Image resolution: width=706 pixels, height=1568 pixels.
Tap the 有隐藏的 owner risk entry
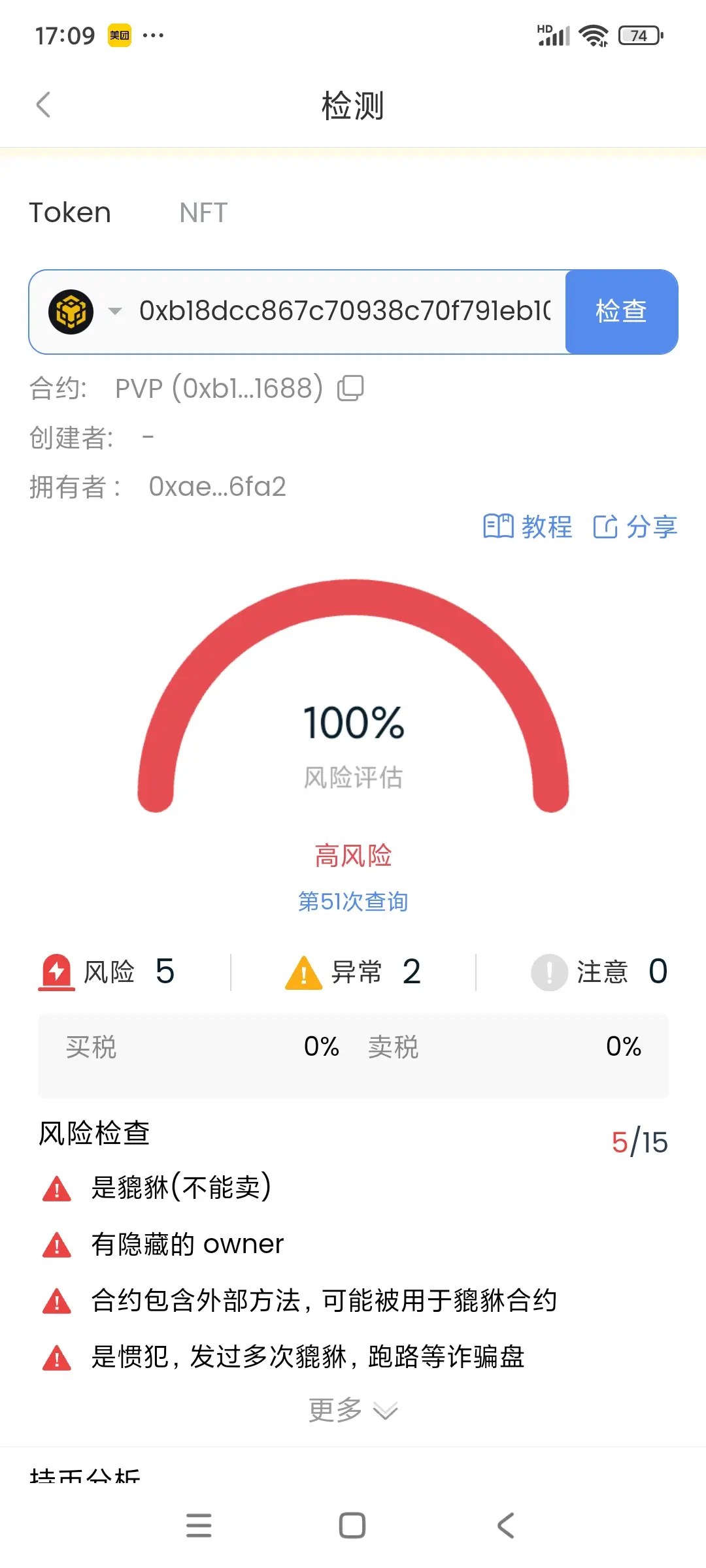click(x=186, y=1244)
